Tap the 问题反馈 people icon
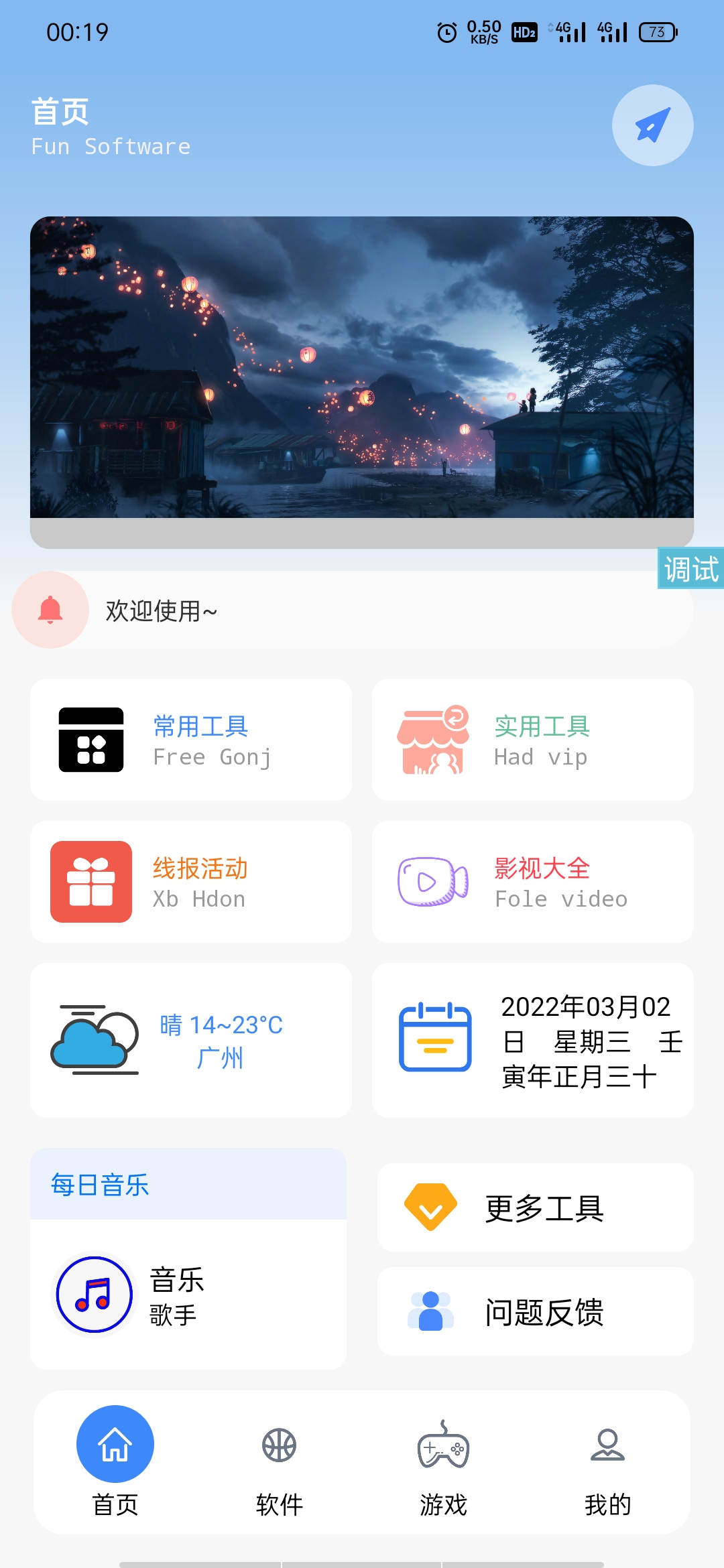Viewport: 724px width, 1568px height. [429, 1312]
